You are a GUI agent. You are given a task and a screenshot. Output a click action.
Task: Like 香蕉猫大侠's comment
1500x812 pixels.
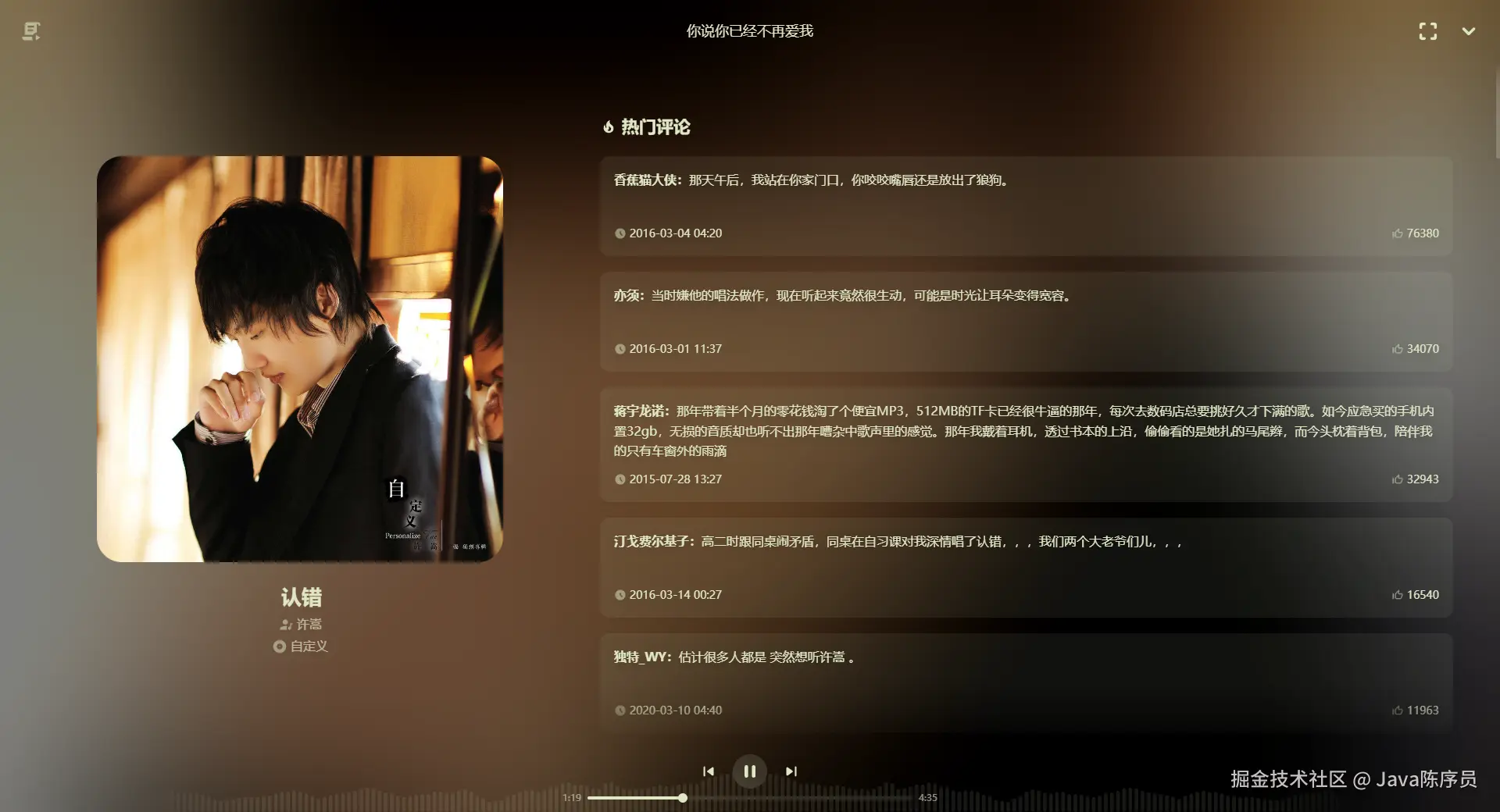pos(1398,233)
